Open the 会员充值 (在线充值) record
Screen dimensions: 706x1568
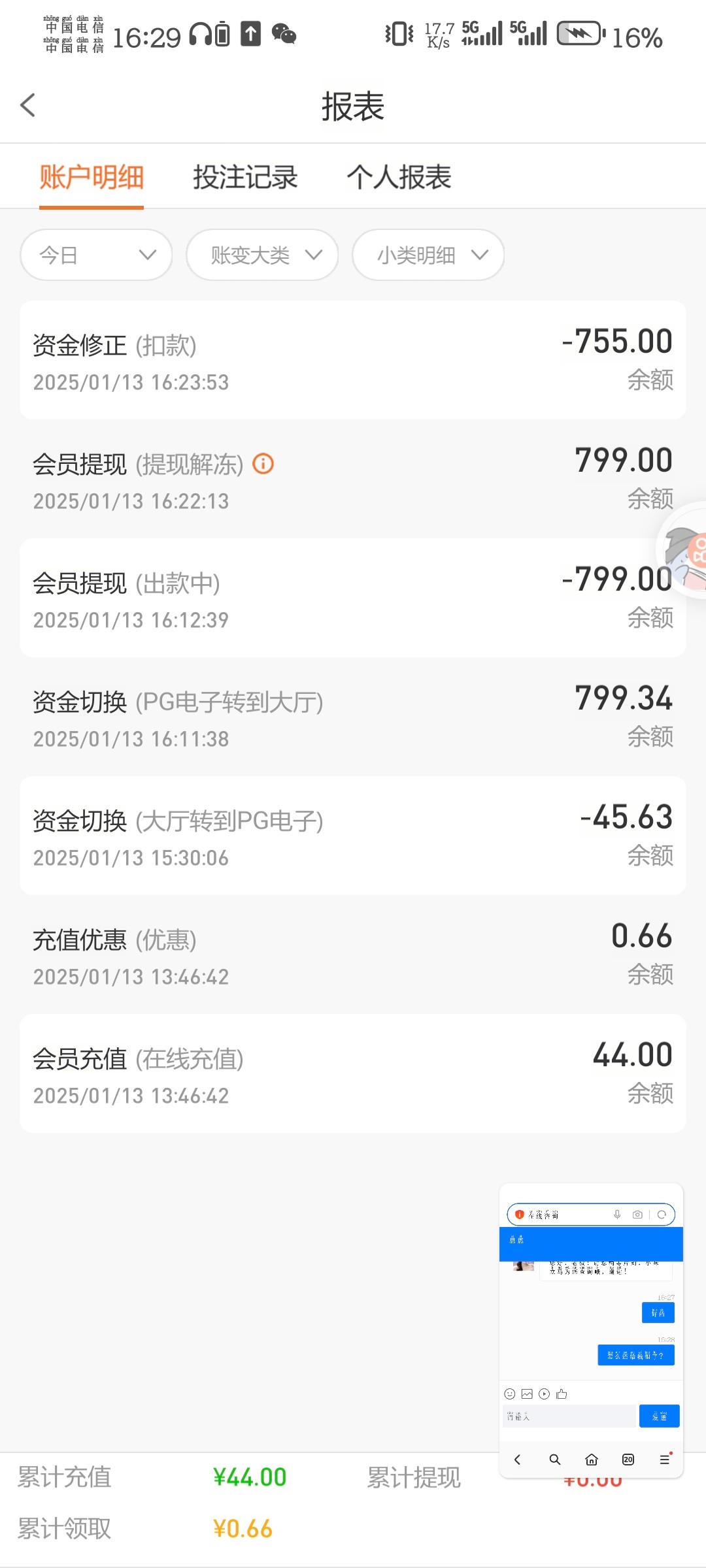tap(353, 1073)
